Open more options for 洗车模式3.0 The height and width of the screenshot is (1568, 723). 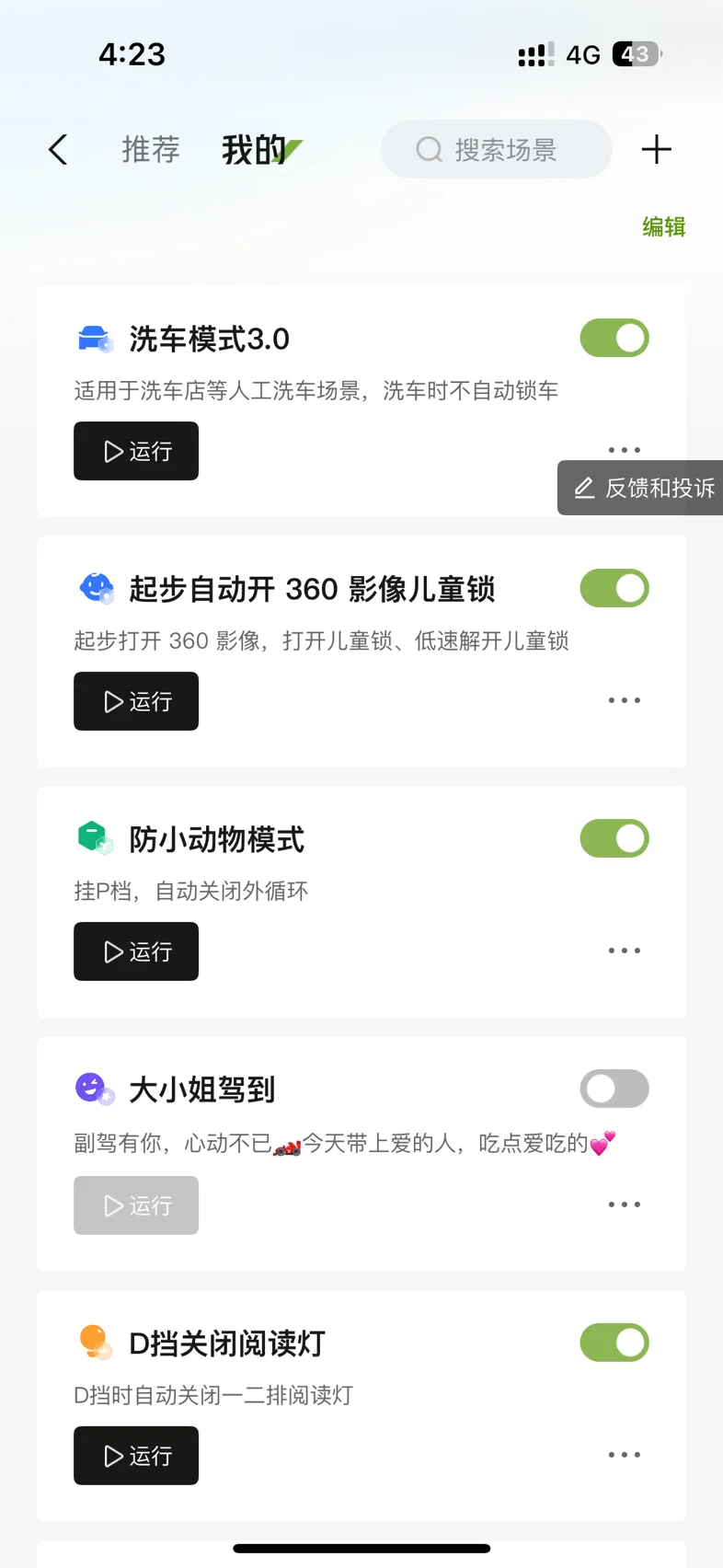tap(624, 449)
